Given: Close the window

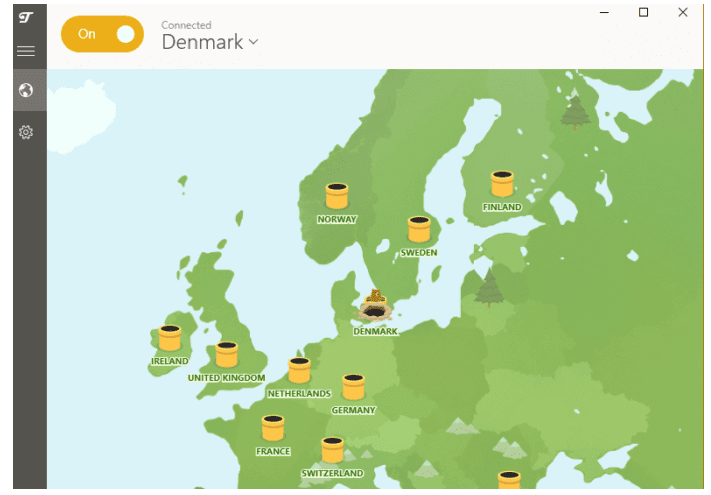Looking at the screenshot, I should (682, 13).
